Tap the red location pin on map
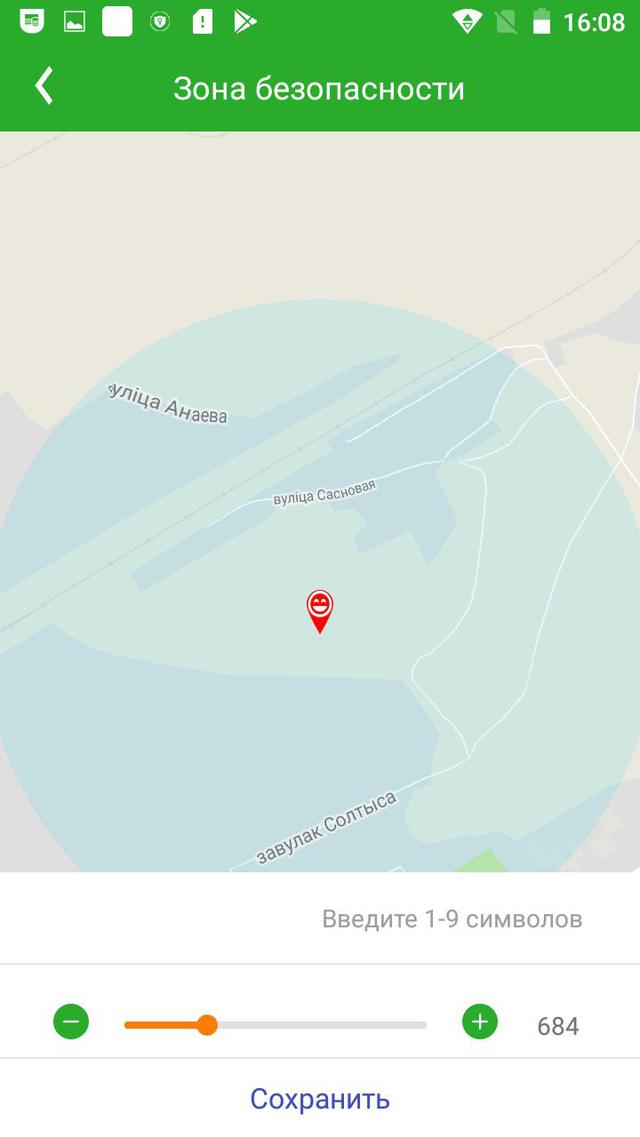Viewport: 640px width, 1137px height. [320, 610]
